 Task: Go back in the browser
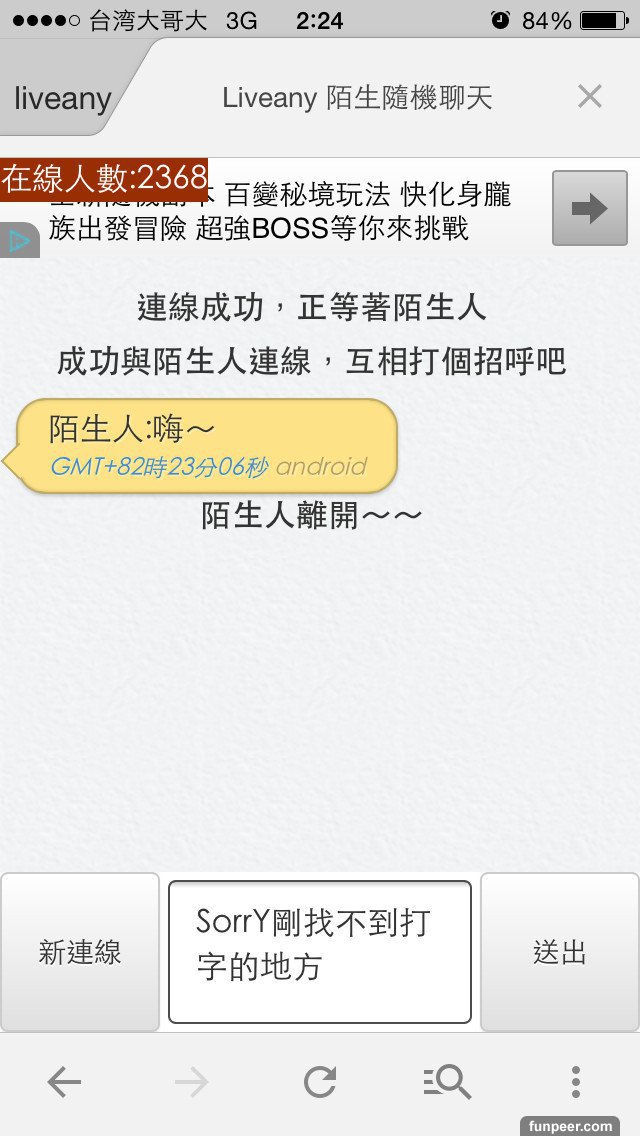tap(64, 1082)
